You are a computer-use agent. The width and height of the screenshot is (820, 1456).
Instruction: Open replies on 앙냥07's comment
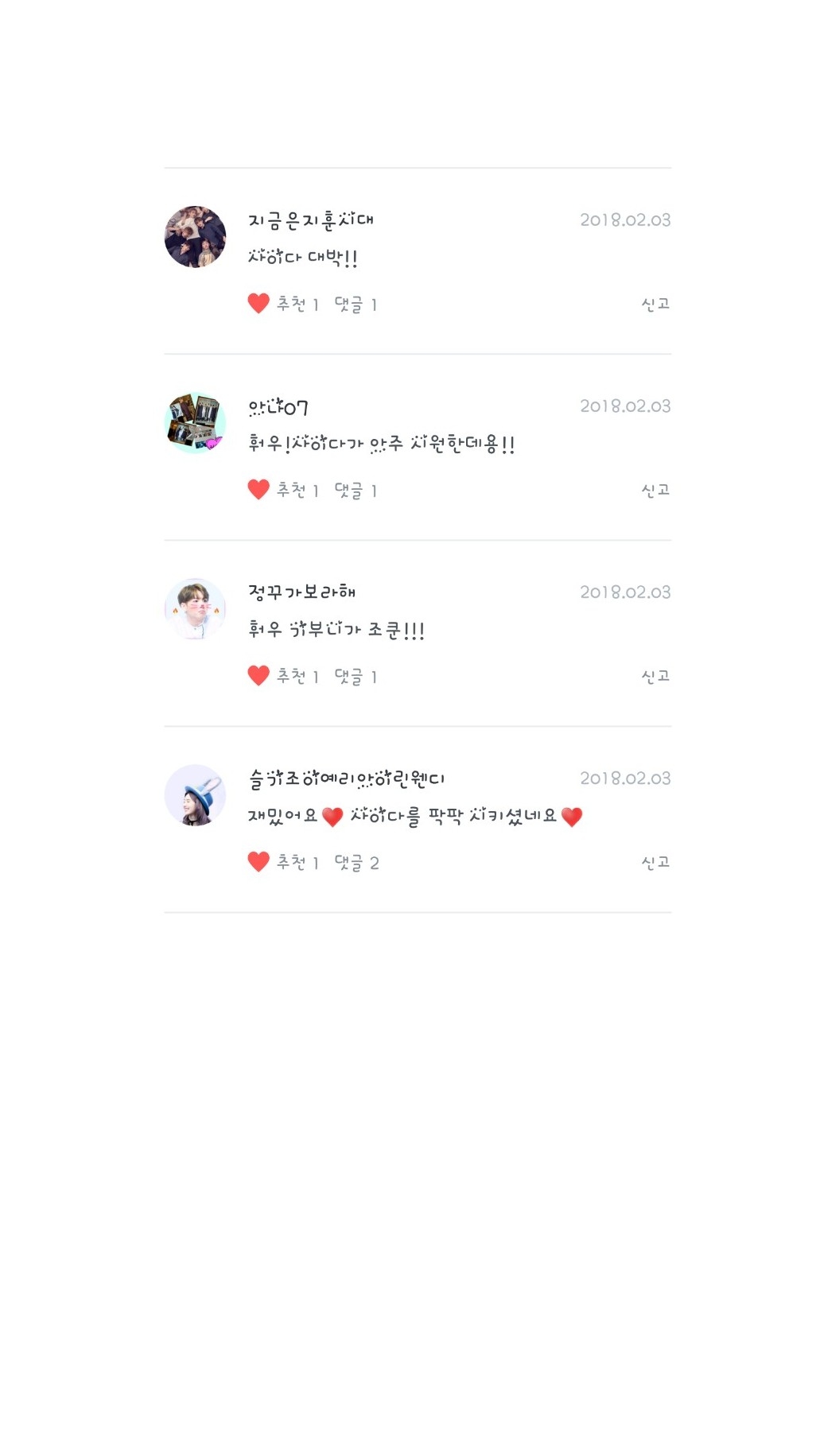click(x=356, y=491)
